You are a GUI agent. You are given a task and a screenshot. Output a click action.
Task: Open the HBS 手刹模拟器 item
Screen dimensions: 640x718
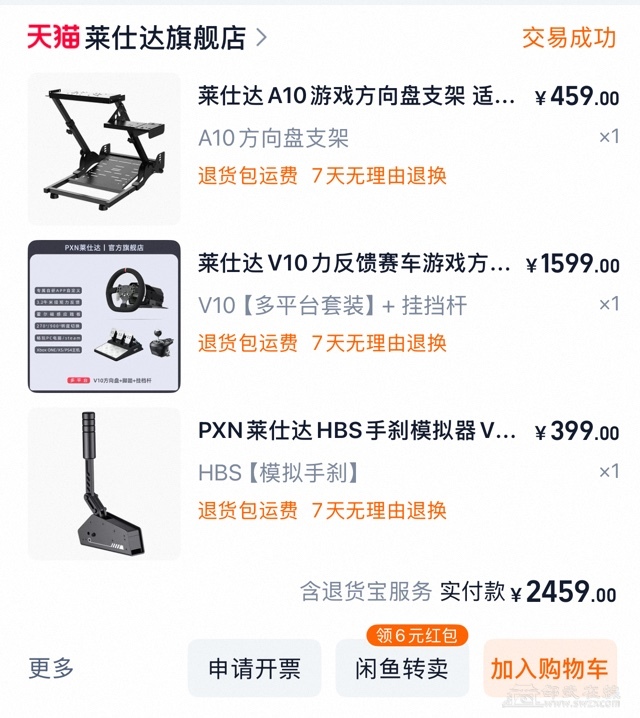point(357,431)
